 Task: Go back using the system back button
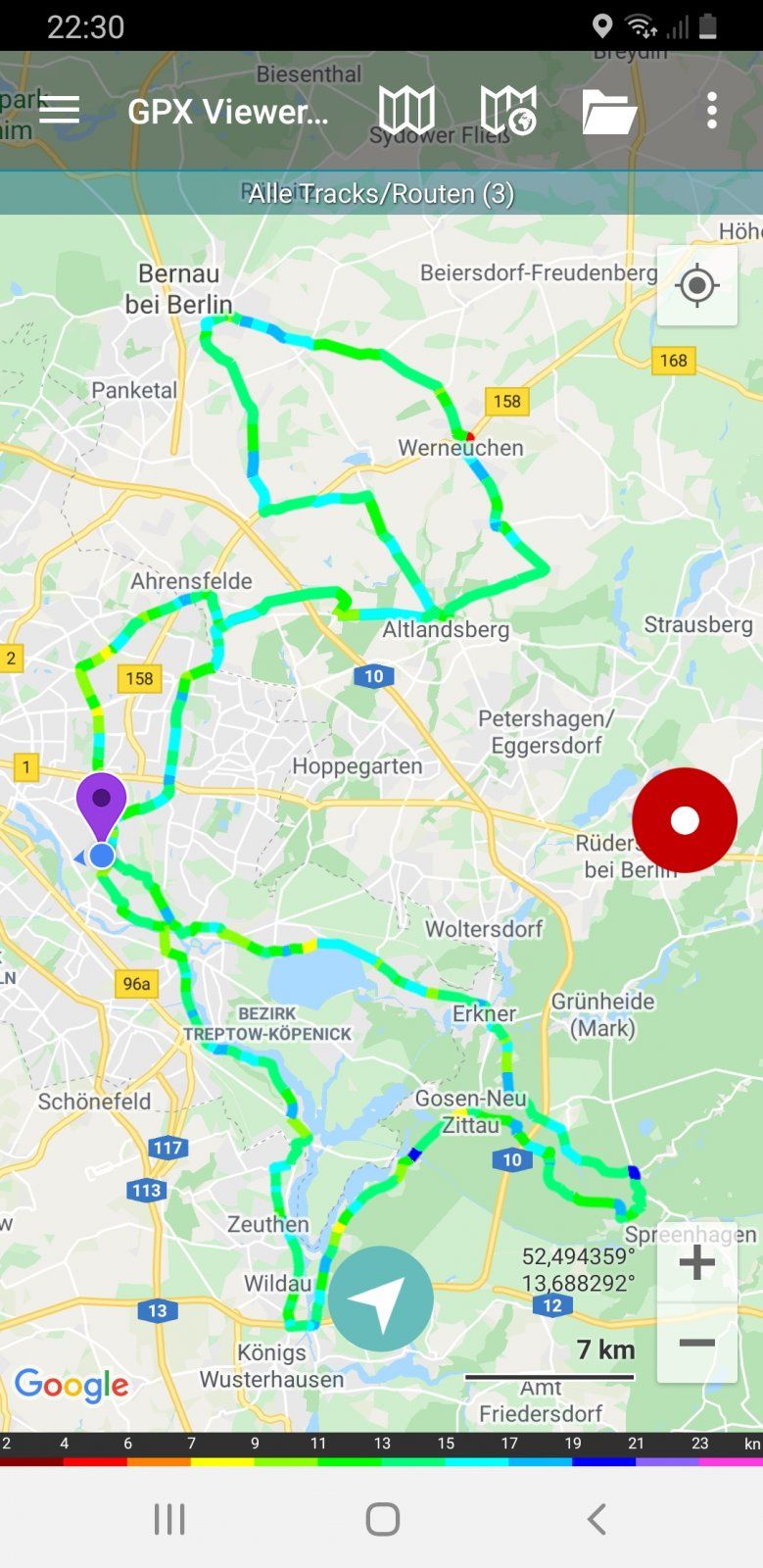pyautogui.click(x=596, y=1519)
